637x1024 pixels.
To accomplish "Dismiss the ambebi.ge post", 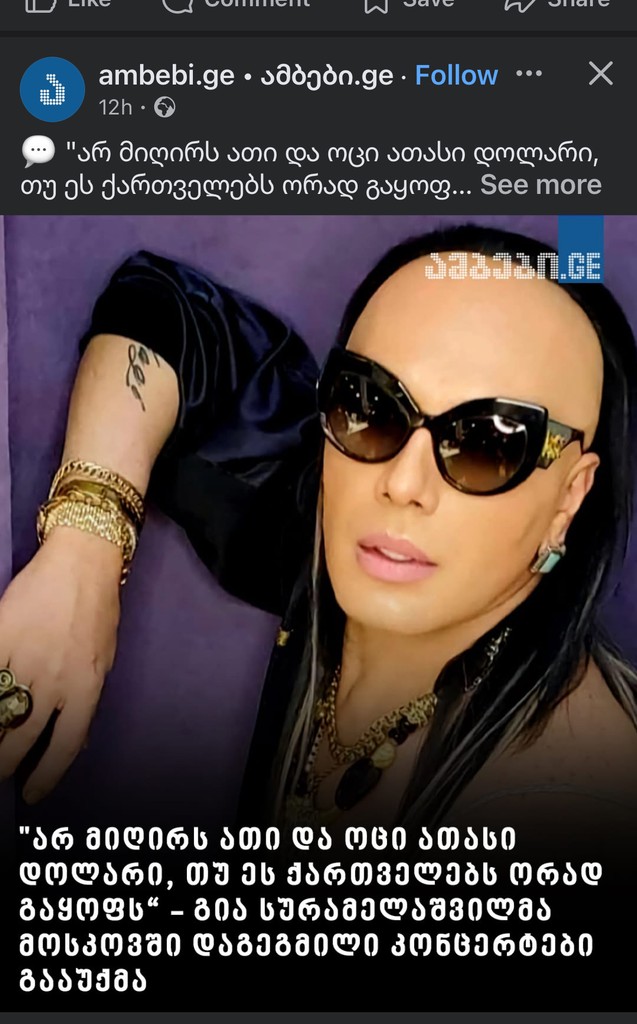I will (600, 73).
